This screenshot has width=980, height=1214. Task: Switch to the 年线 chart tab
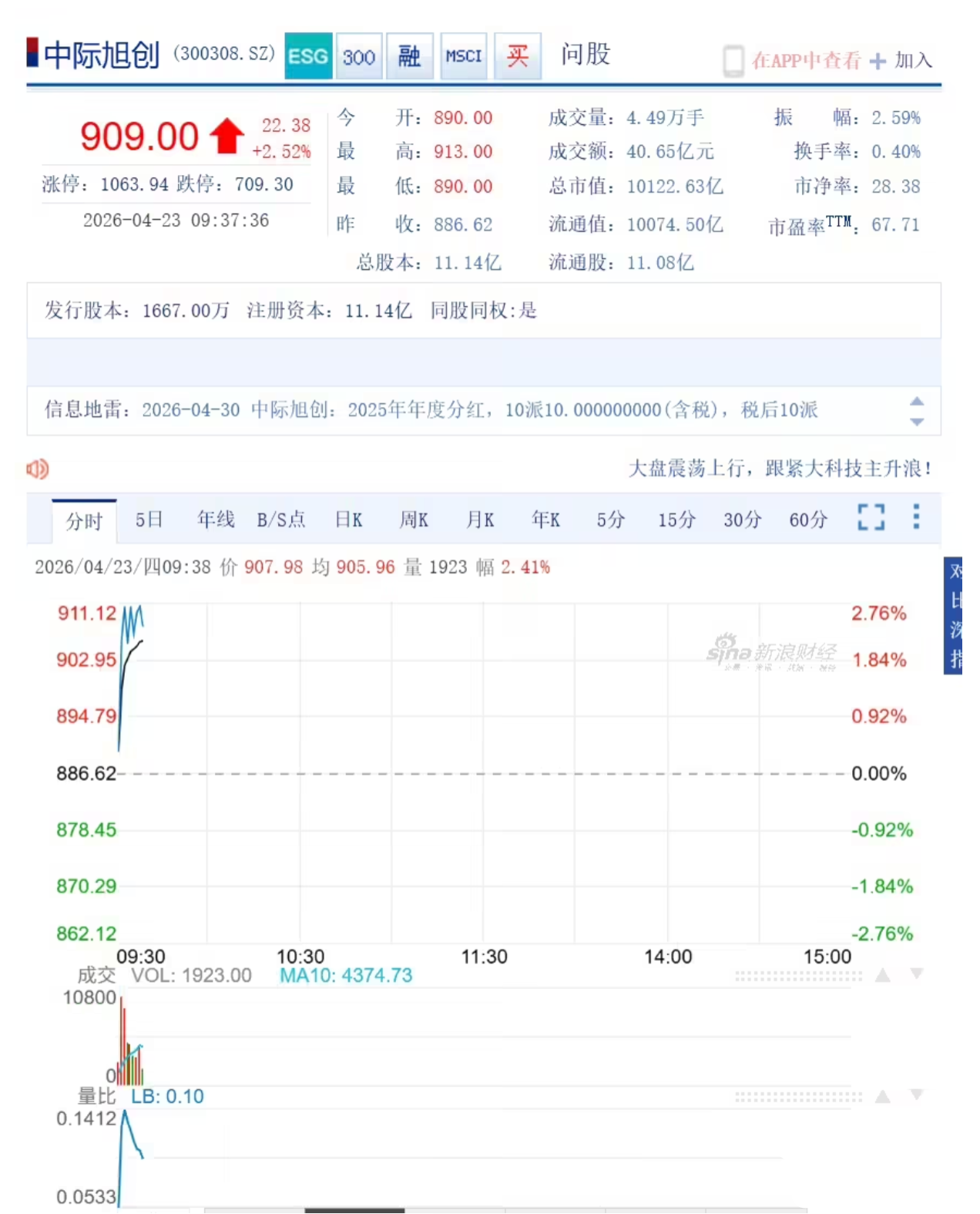click(216, 520)
